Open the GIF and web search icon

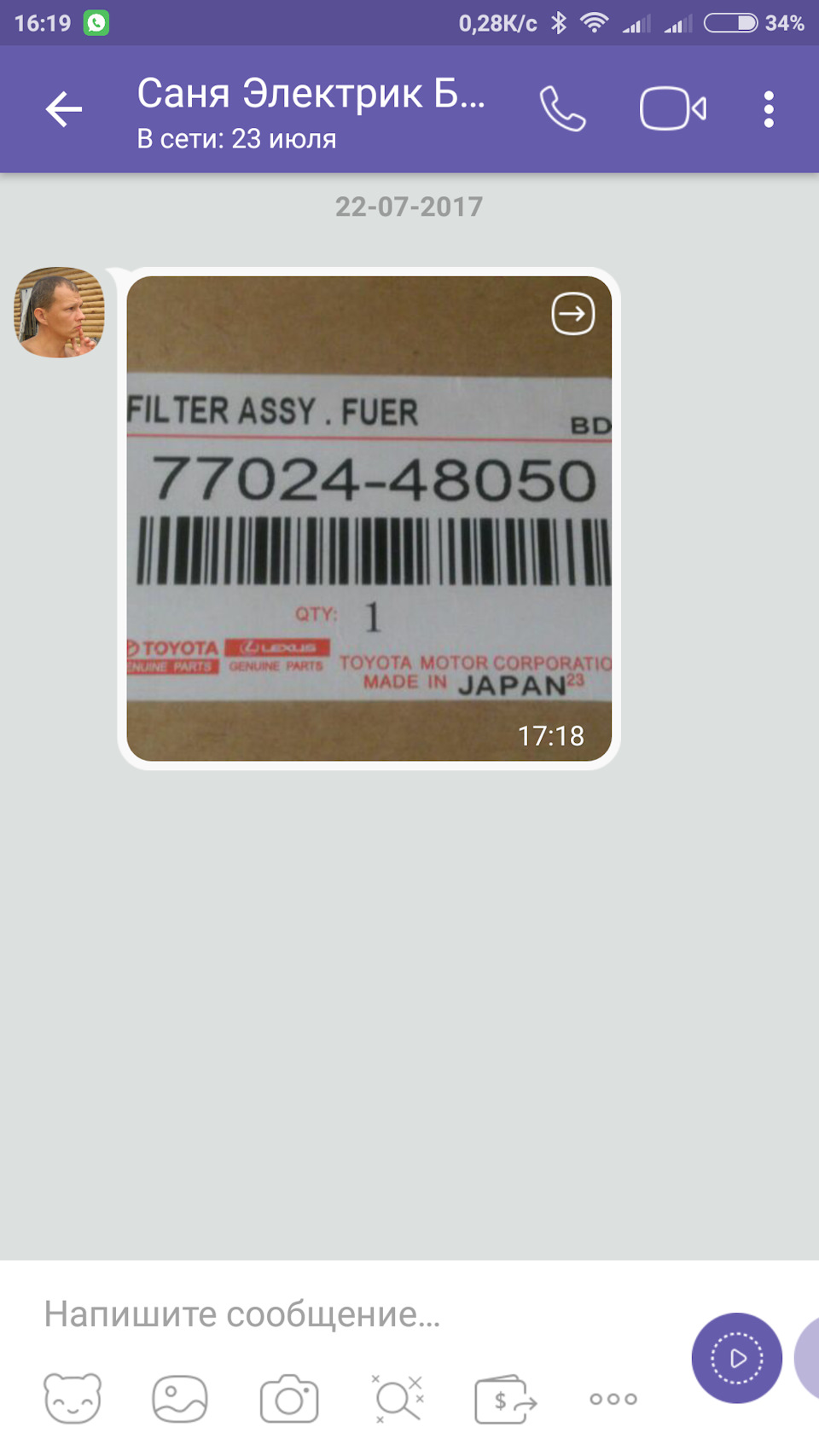(398, 1399)
